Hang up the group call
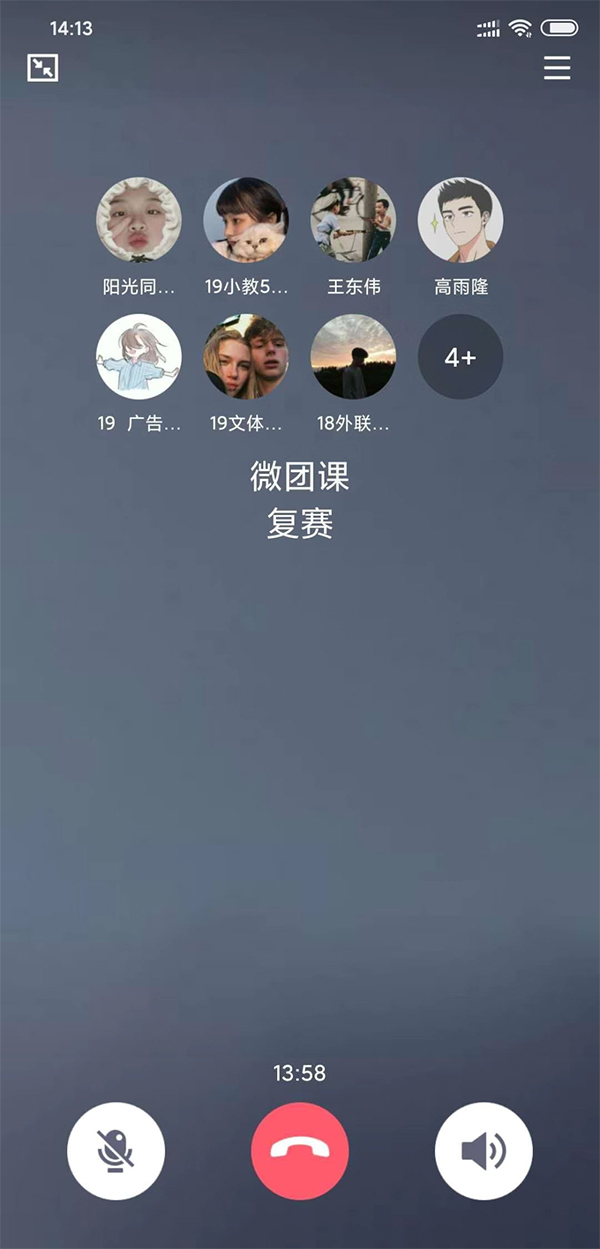 pos(300,1150)
